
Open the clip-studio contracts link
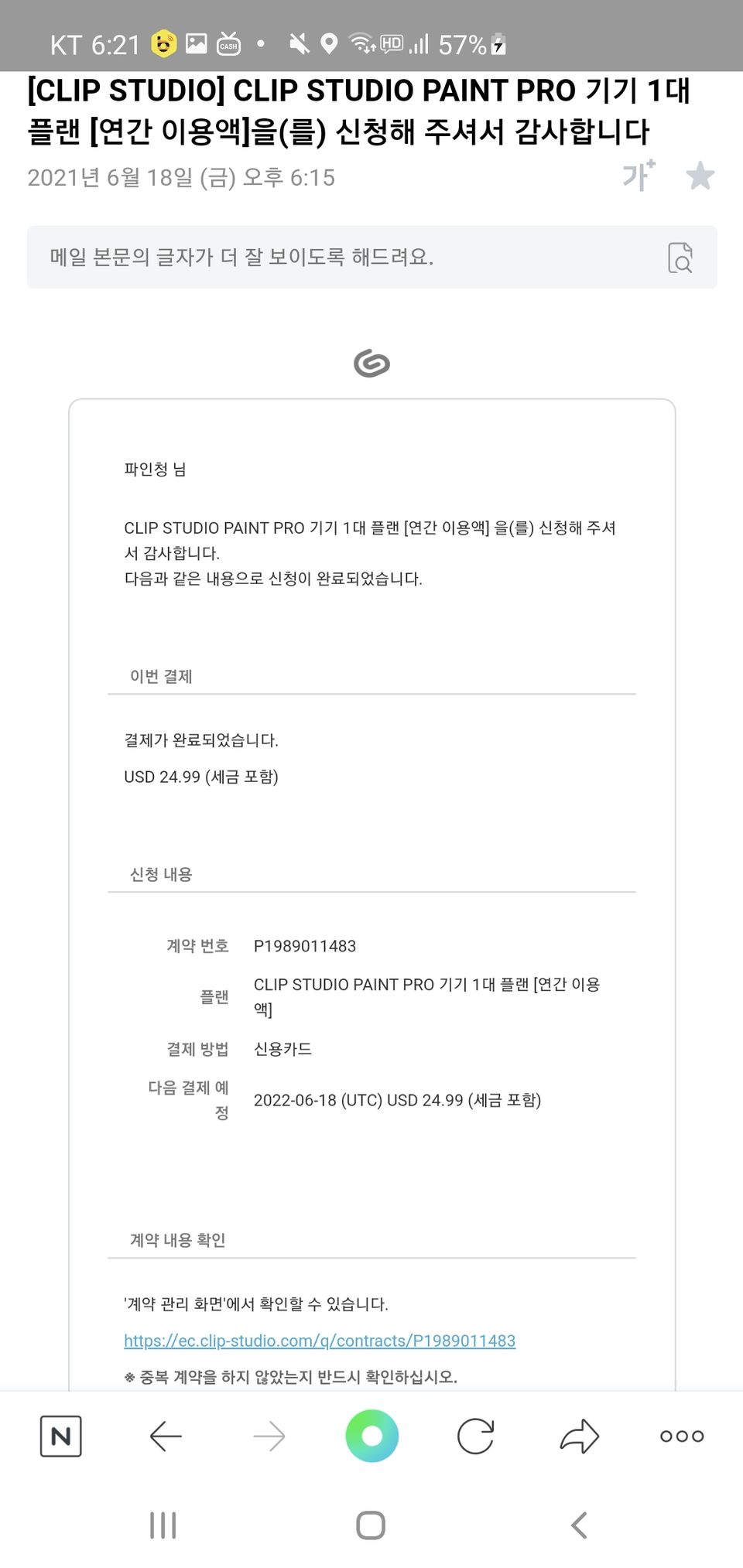click(320, 1341)
